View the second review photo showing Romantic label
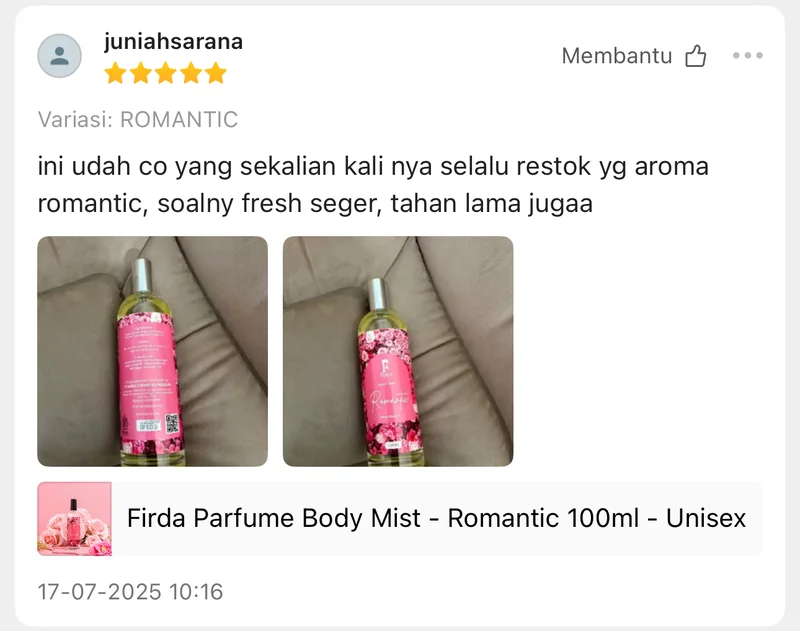Viewport: 800px width, 631px height. (398, 351)
